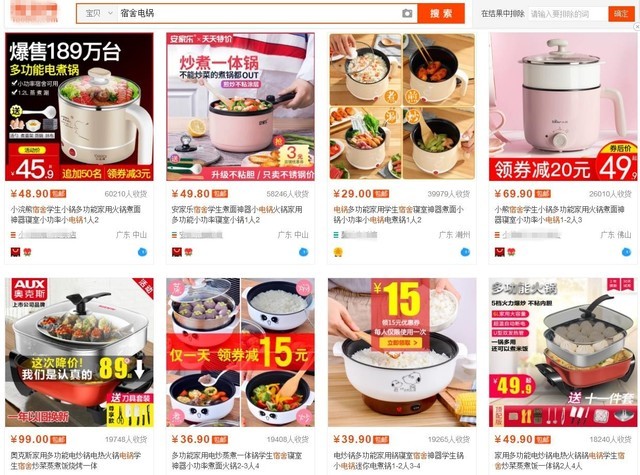
Task: Tap the orange 搜索 button
Action: (441, 13)
